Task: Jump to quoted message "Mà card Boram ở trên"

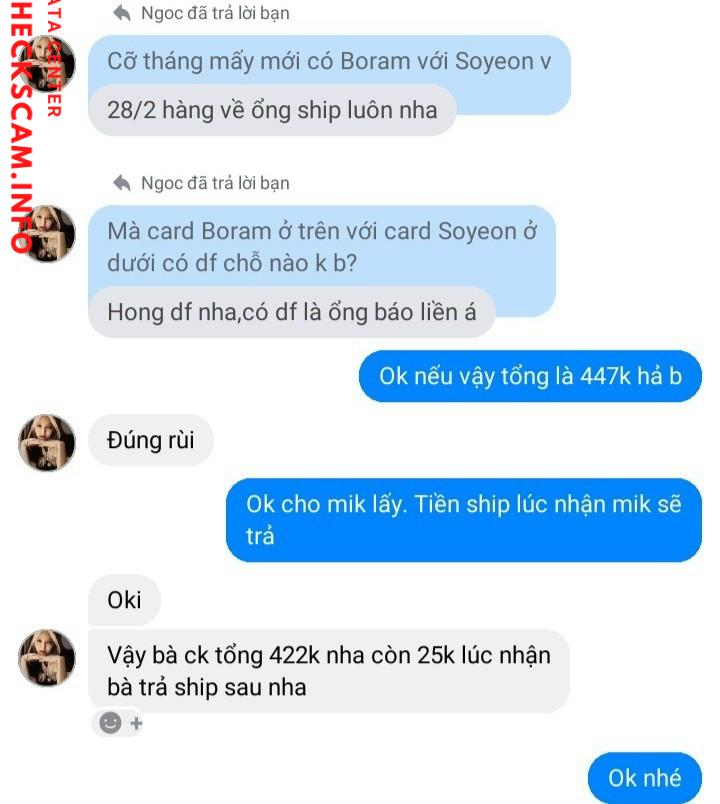Action: pyautogui.click(x=322, y=247)
